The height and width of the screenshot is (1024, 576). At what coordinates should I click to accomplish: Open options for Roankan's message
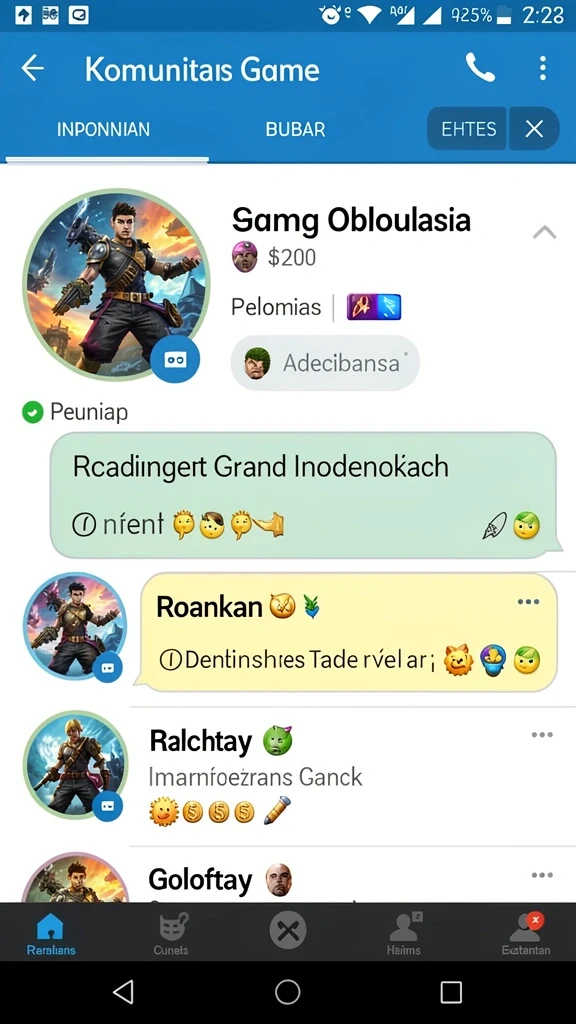(528, 602)
